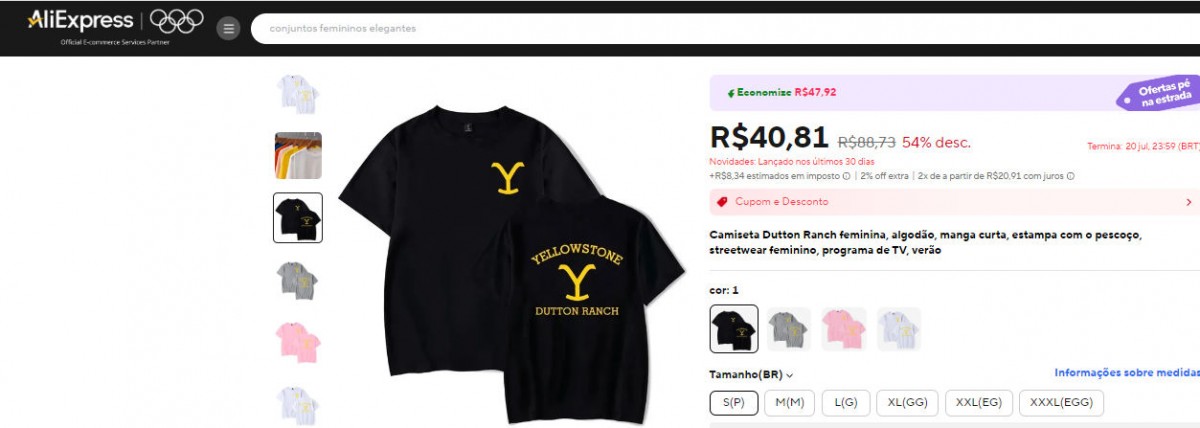The width and height of the screenshot is (1200, 428).
Task: Expand the Tamanho(BR) size region dropdown
Action: click(x=752, y=375)
